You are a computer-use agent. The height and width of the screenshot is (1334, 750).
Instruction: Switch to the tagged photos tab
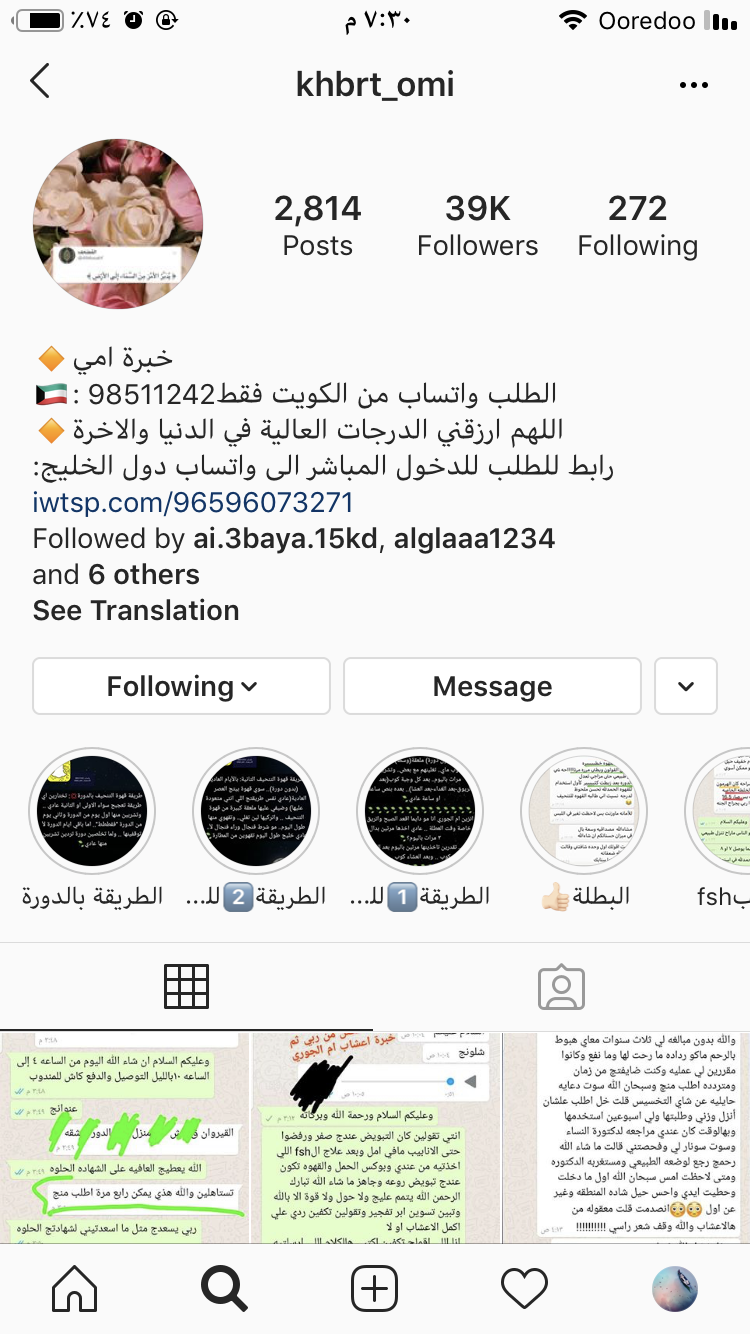(x=561, y=987)
